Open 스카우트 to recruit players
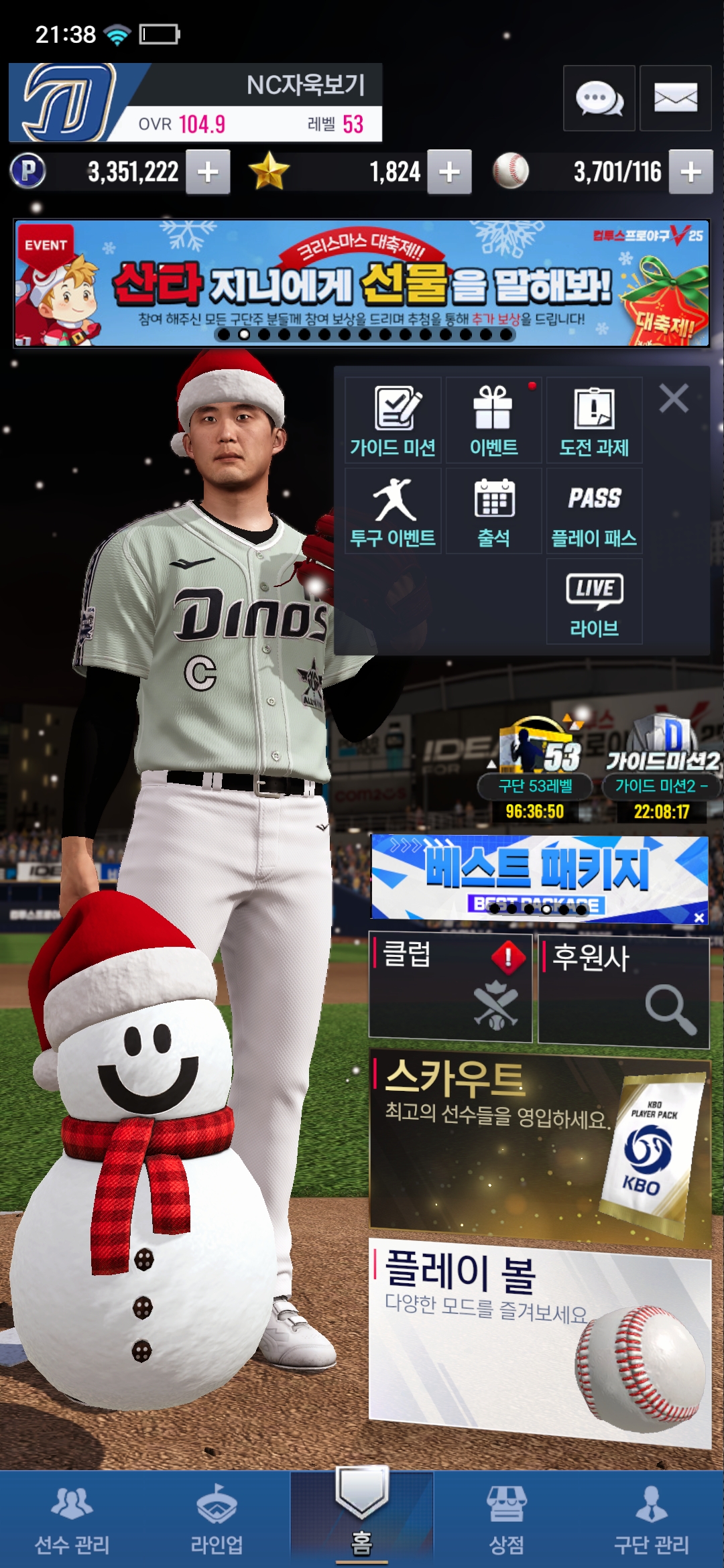This screenshot has width=724, height=1568. [540, 1146]
